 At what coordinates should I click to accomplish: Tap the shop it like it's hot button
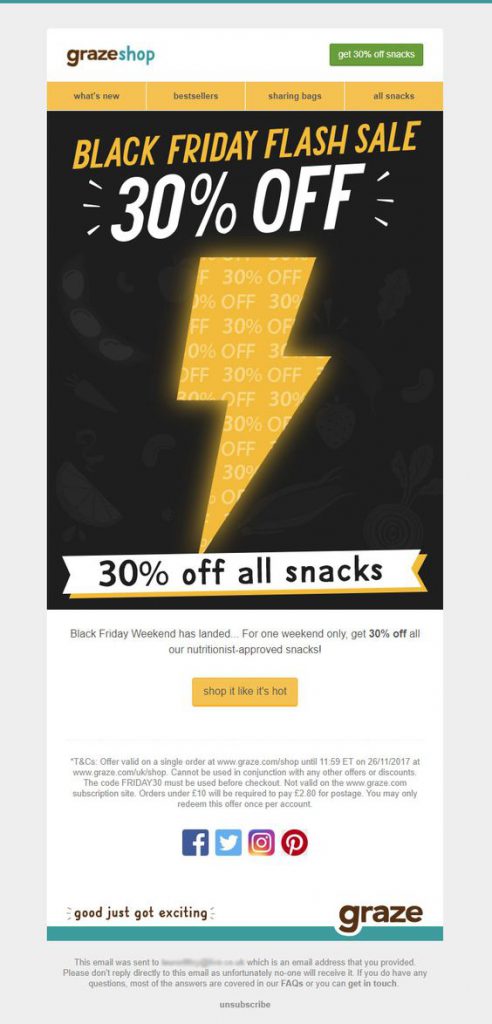point(245,692)
